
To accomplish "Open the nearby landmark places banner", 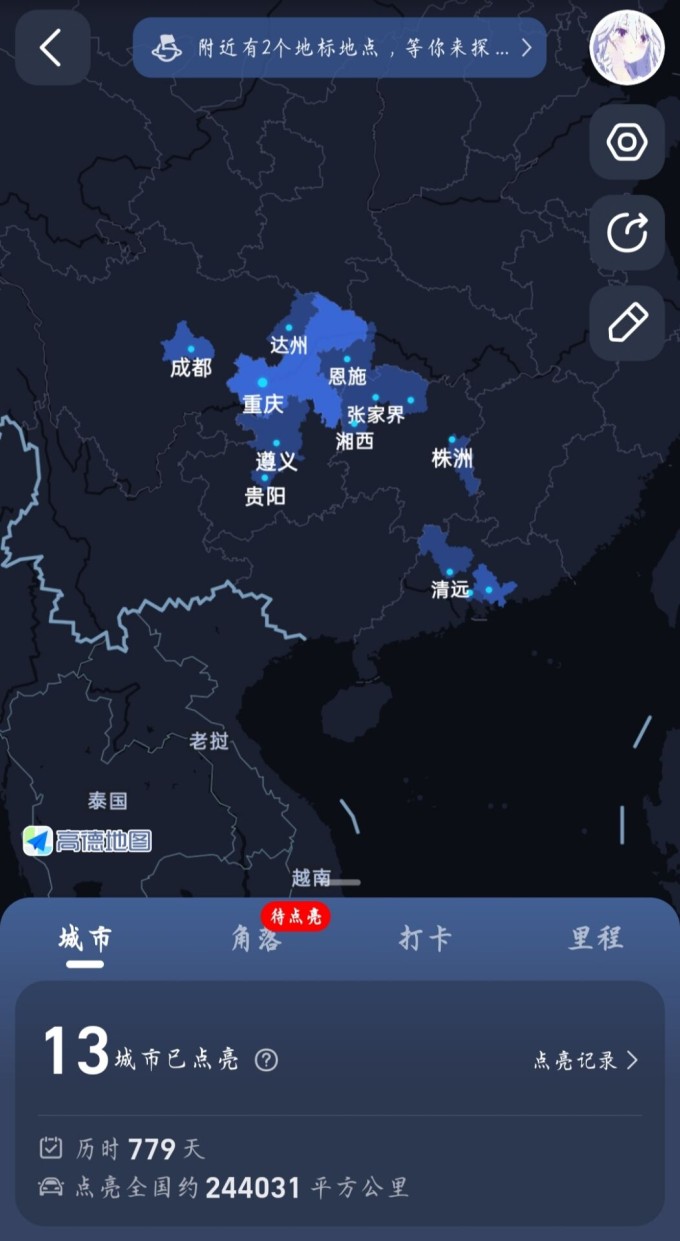I will click(x=340, y=47).
